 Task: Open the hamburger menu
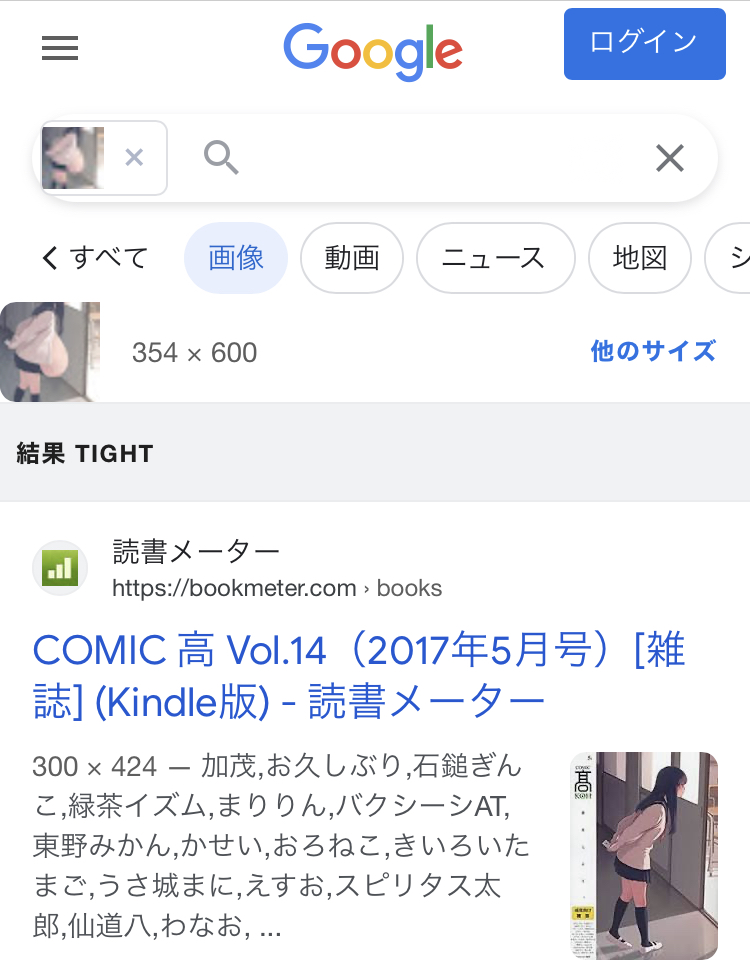(60, 47)
